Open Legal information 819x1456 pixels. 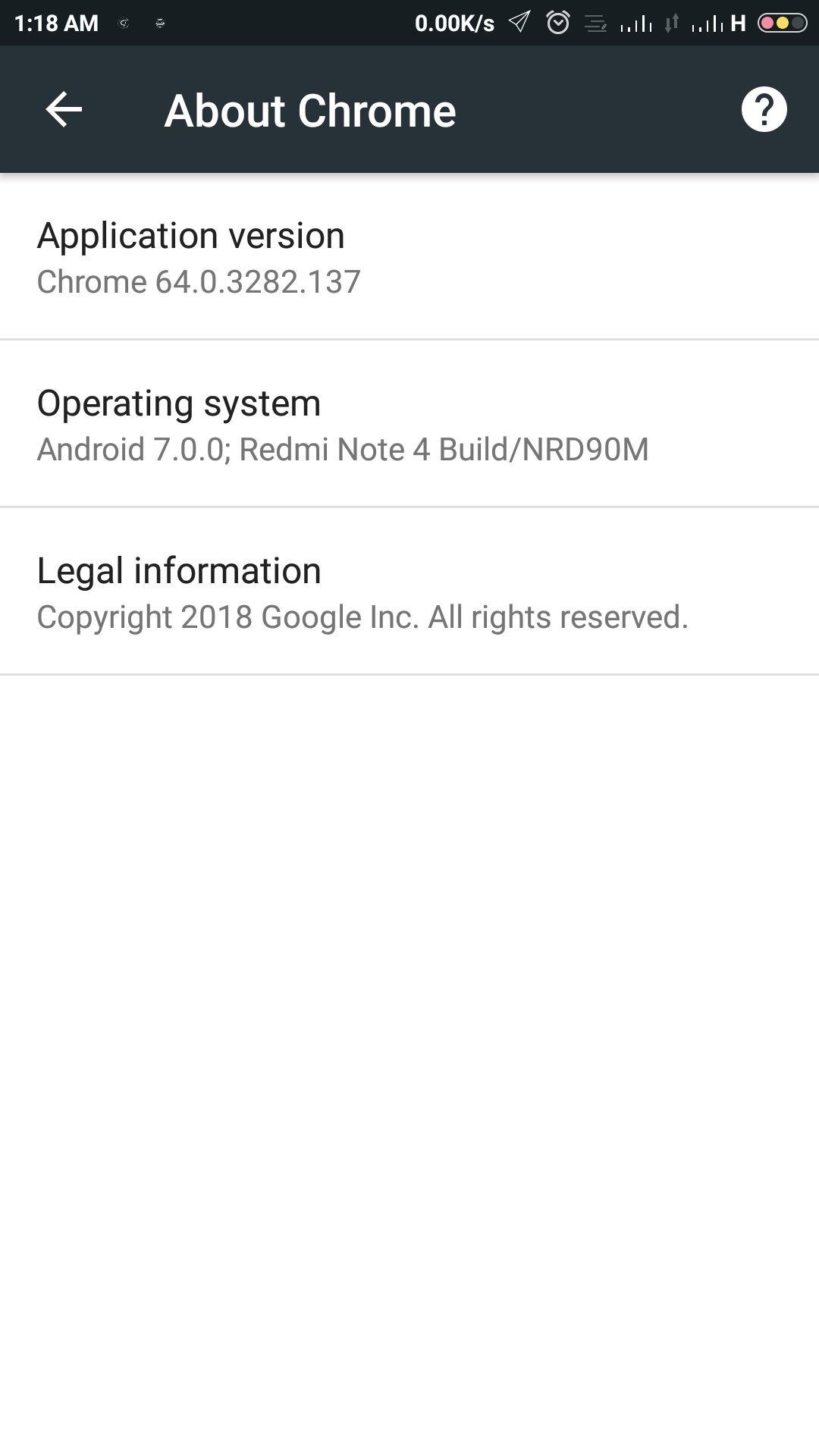coord(409,592)
